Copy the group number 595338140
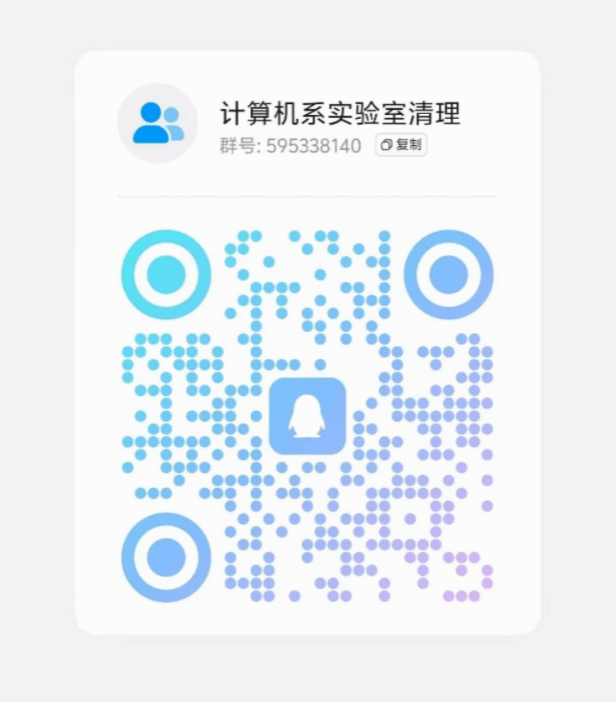The height and width of the screenshot is (702, 616). (401, 145)
